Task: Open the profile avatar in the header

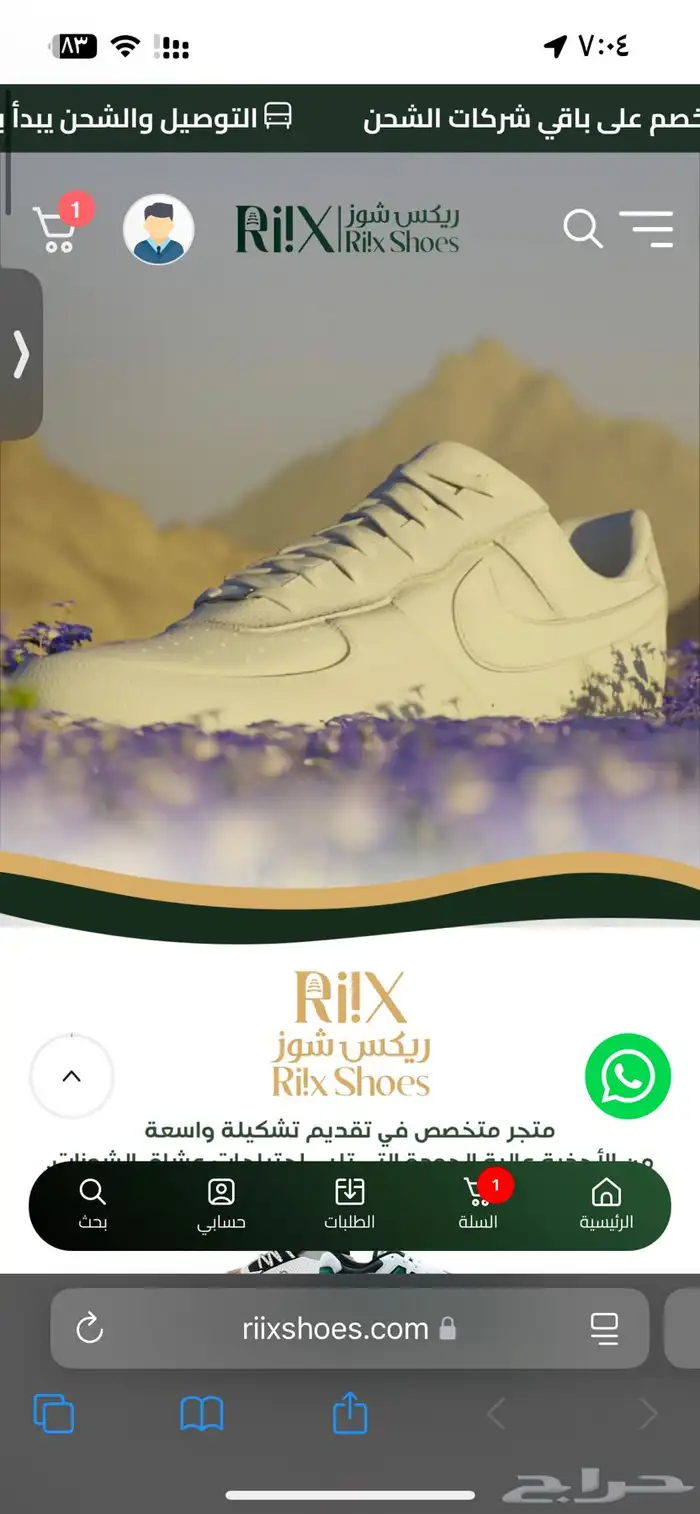Action: tap(158, 229)
